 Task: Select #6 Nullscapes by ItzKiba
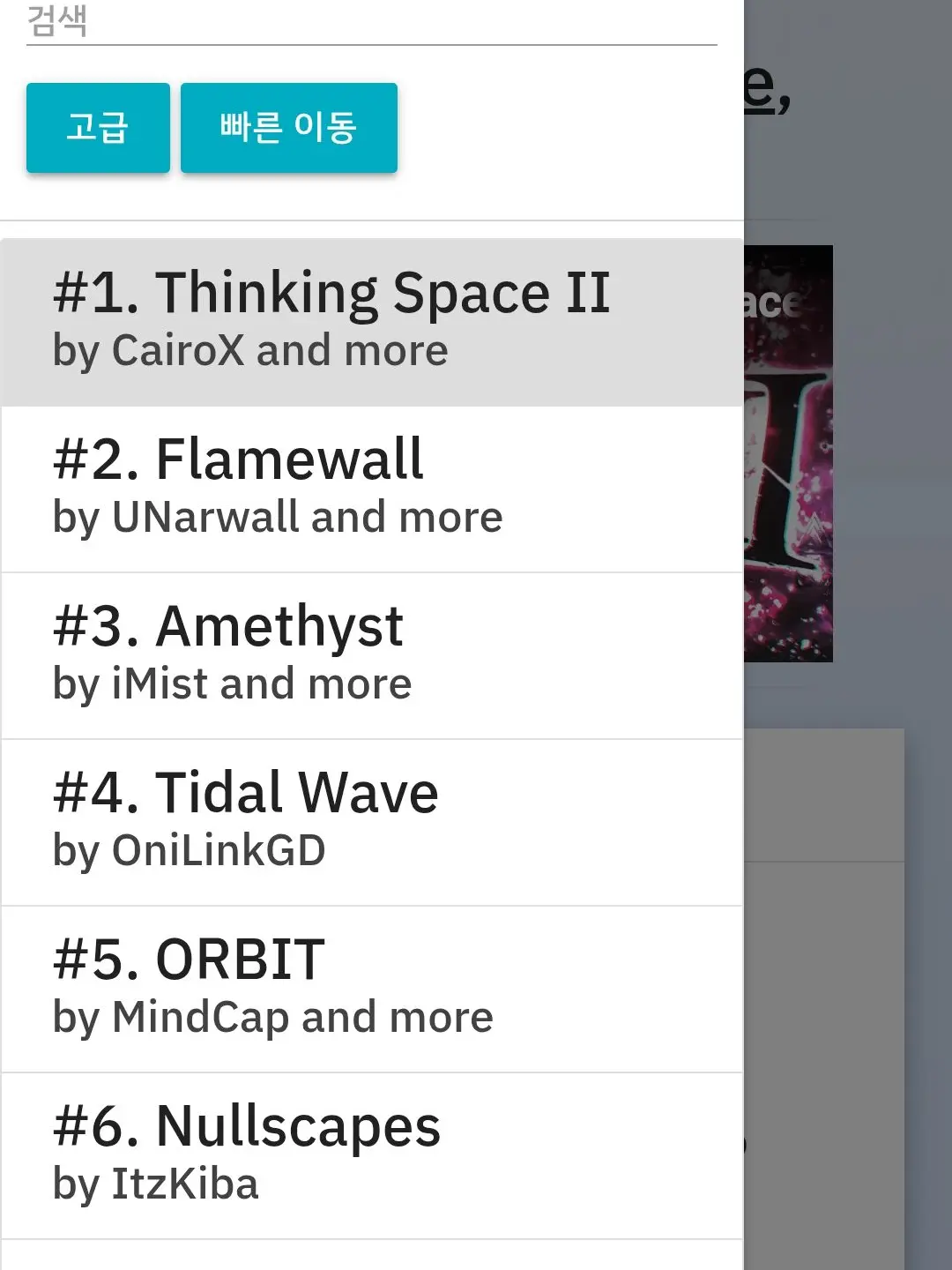(x=370, y=1155)
